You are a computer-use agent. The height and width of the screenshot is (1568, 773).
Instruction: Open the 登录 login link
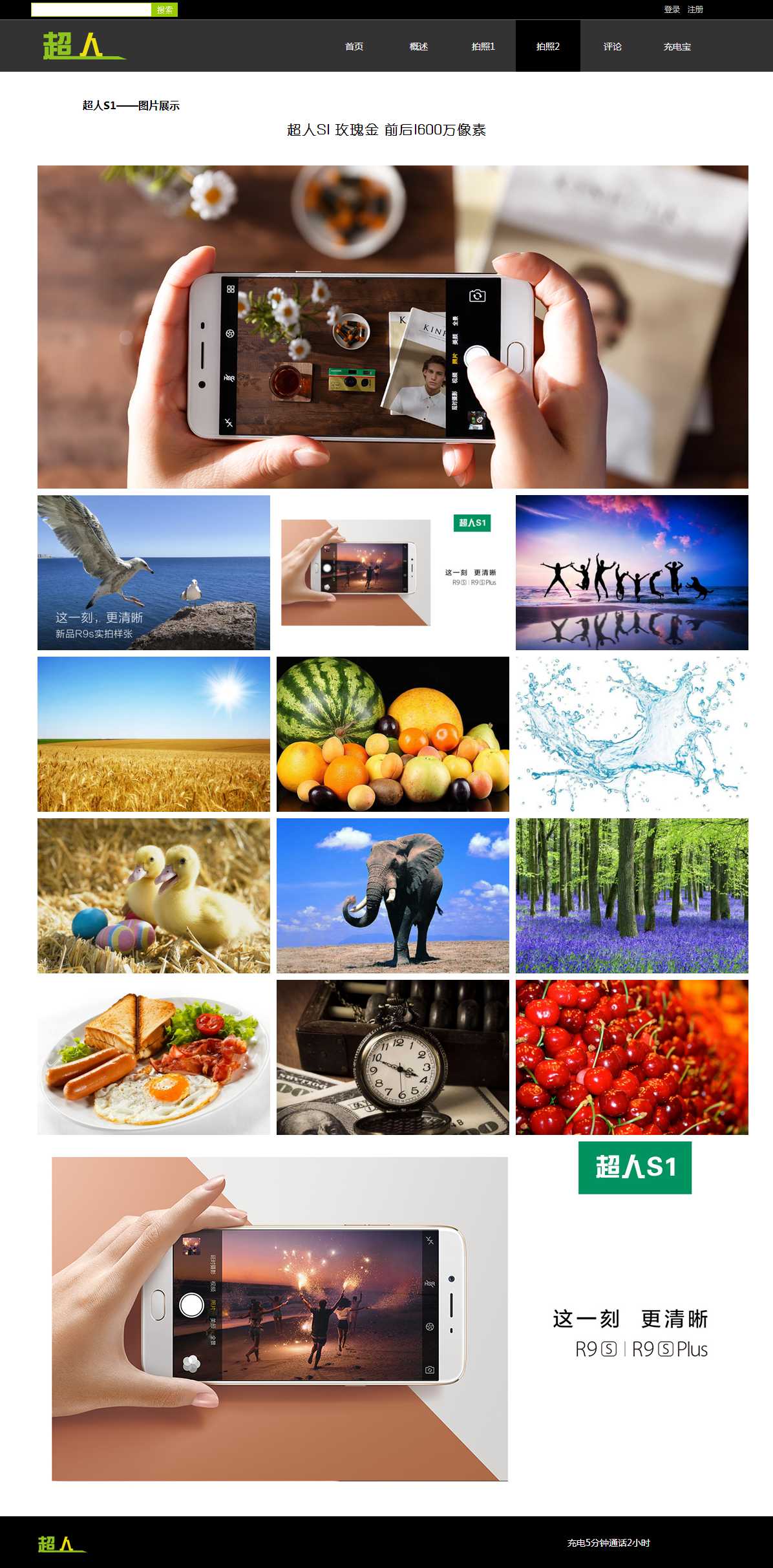coord(672,10)
